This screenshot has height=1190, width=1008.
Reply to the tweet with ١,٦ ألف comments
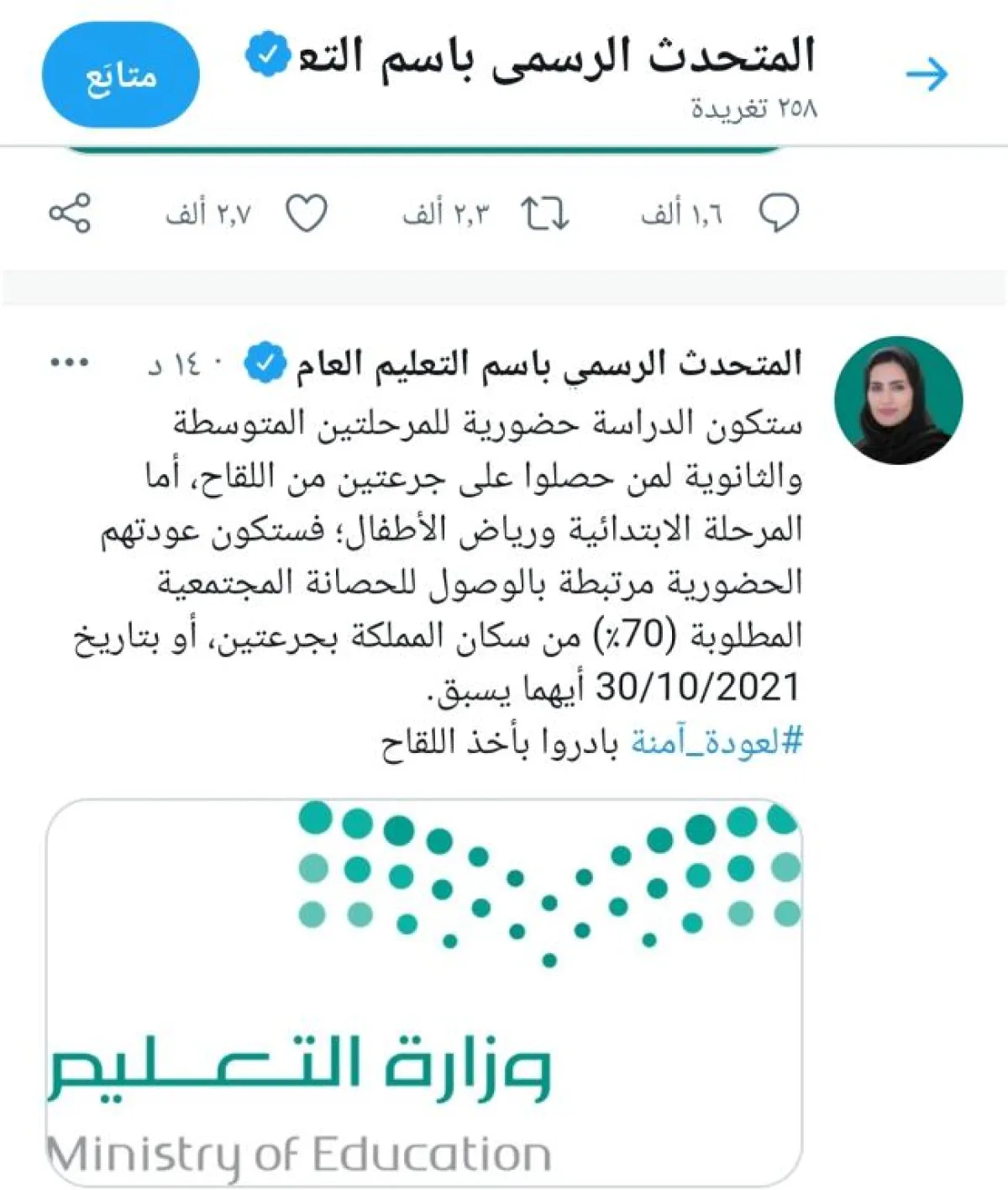click(x=780, y=214)
